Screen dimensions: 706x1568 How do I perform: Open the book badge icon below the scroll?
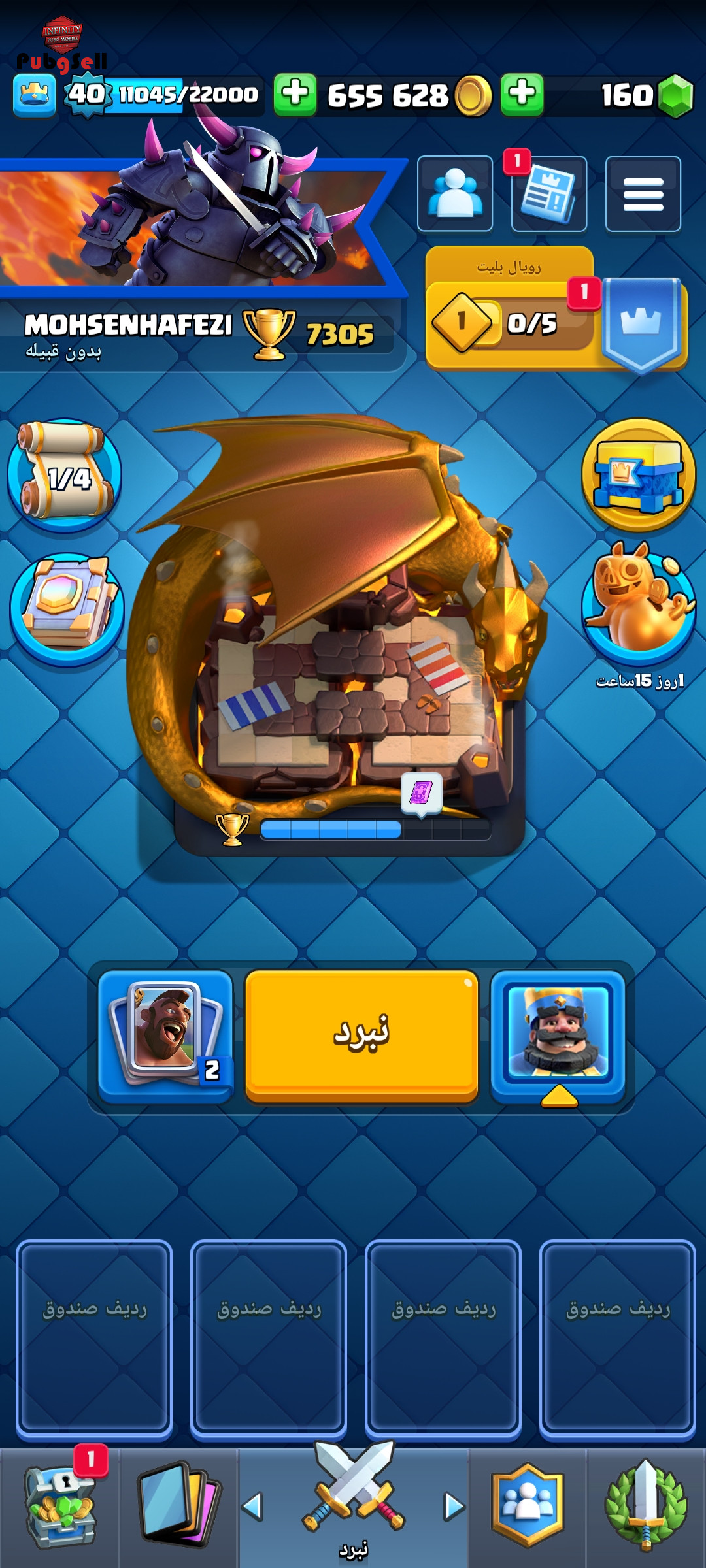[67, 609]
